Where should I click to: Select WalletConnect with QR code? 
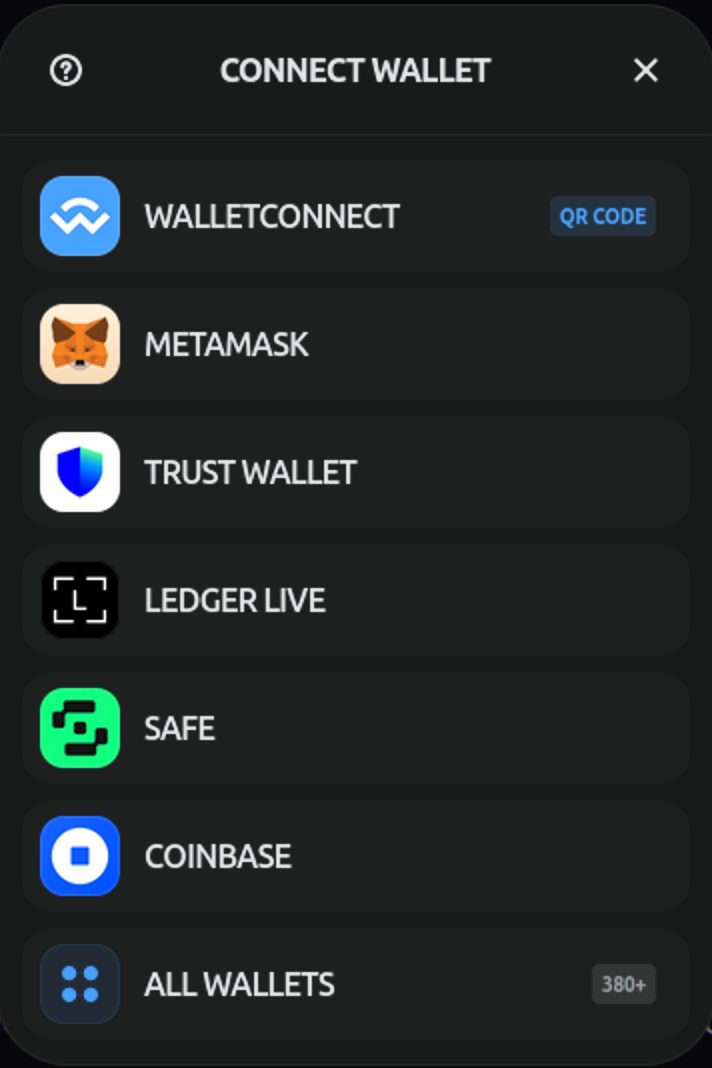pyautogui.click(x=355, y=216)
